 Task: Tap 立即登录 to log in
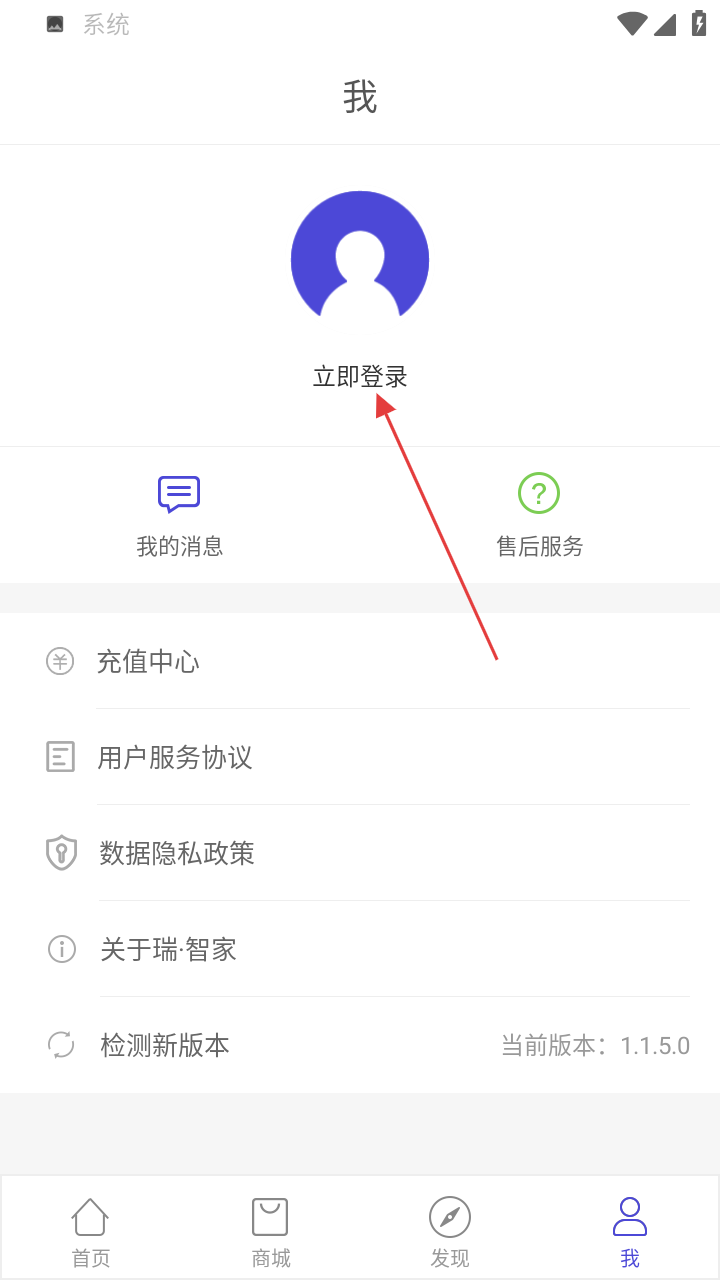[360, 377]
